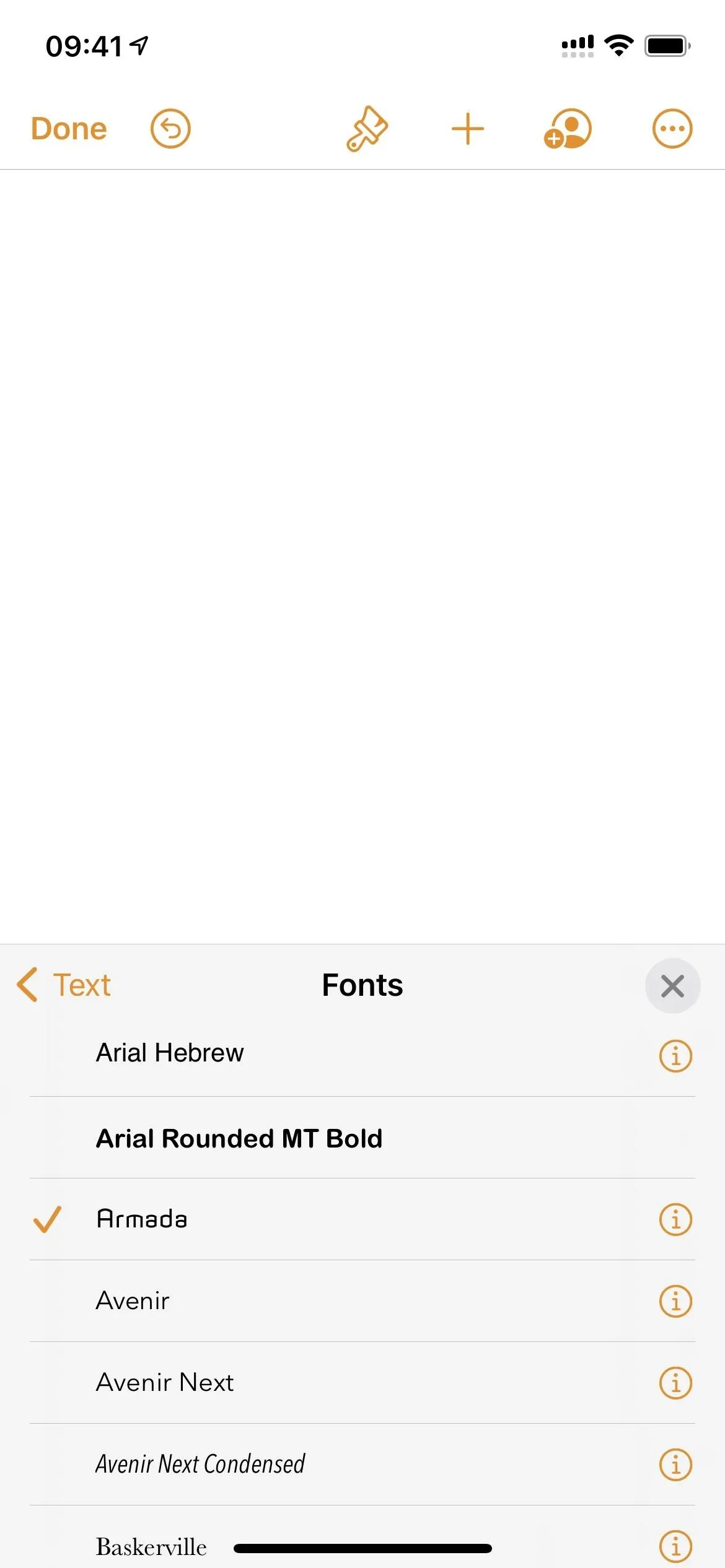Open info for Avenir font

[675, 1301]
